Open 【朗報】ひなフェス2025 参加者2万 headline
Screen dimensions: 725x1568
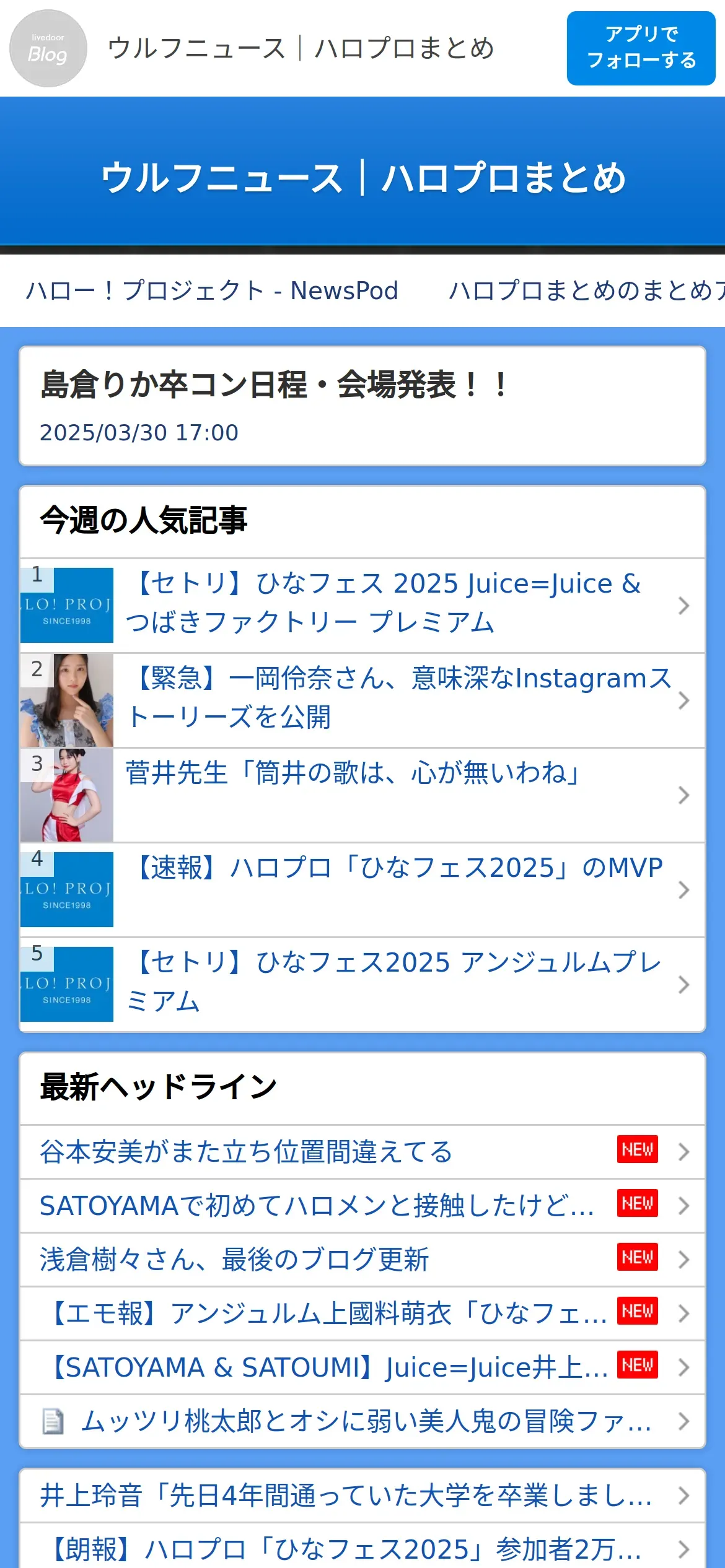coord(346,1549)
